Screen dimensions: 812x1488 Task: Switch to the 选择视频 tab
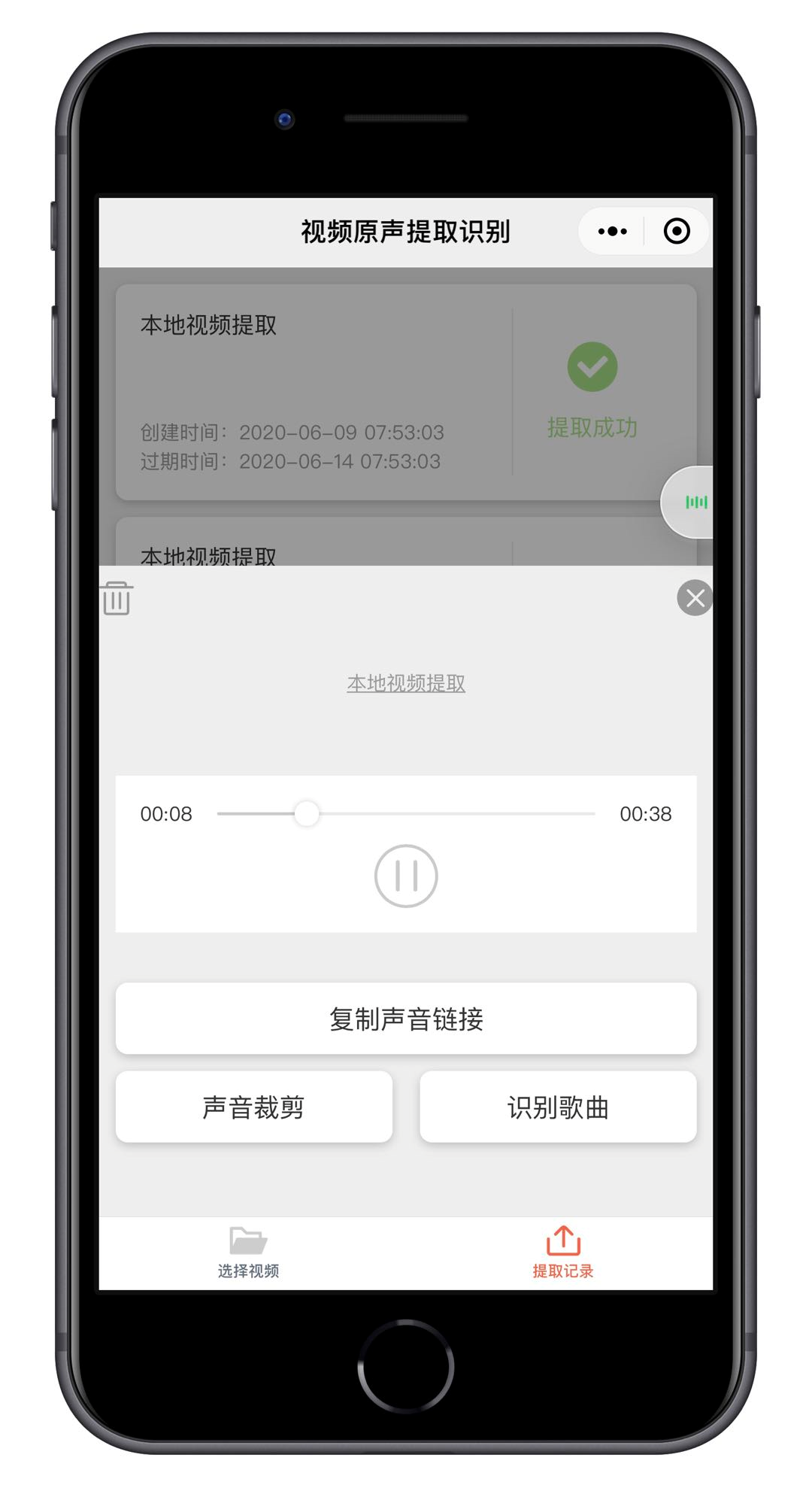pos(248,1253)
